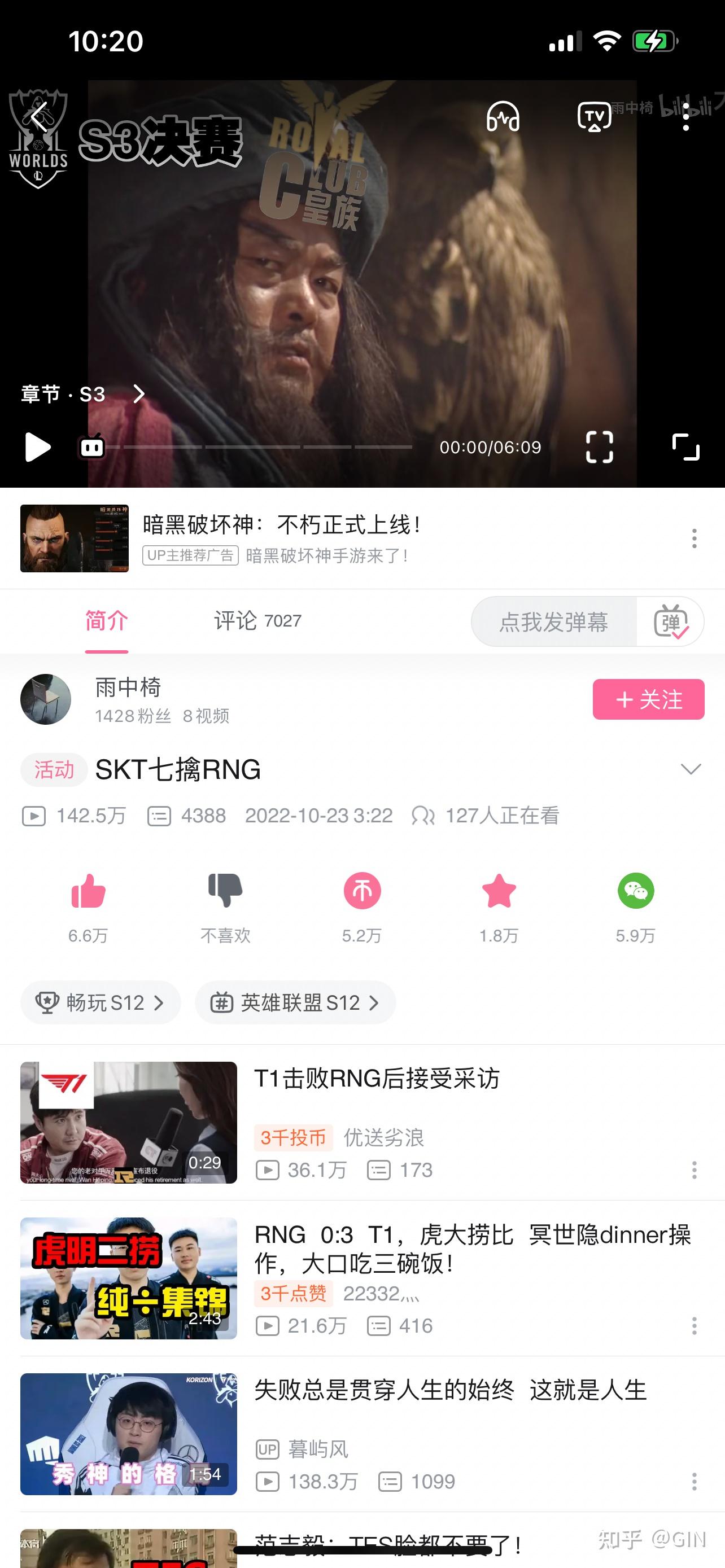Screen dimensions: 725x1568
Task: Add video to favorites
Action: [x=499, y=892]
